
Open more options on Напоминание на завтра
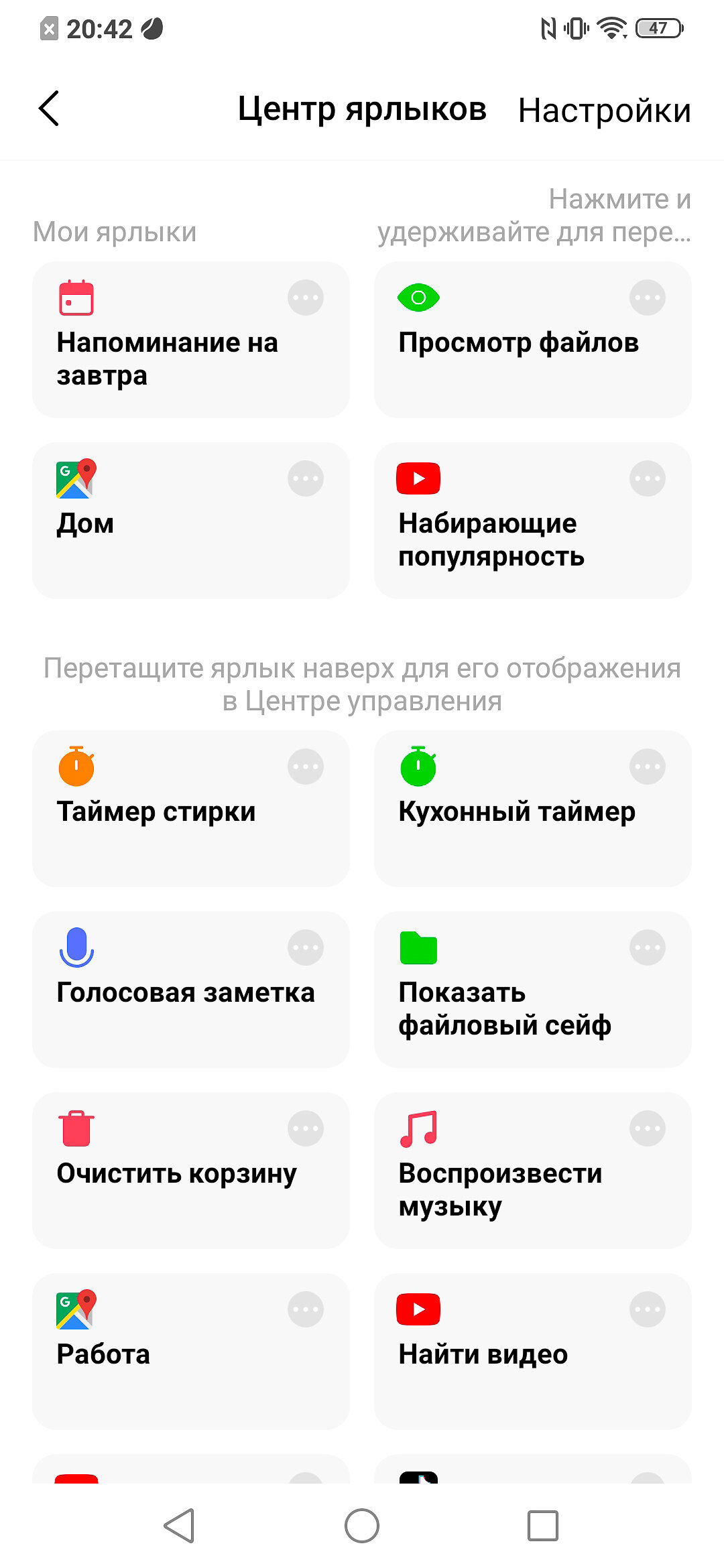306,298
